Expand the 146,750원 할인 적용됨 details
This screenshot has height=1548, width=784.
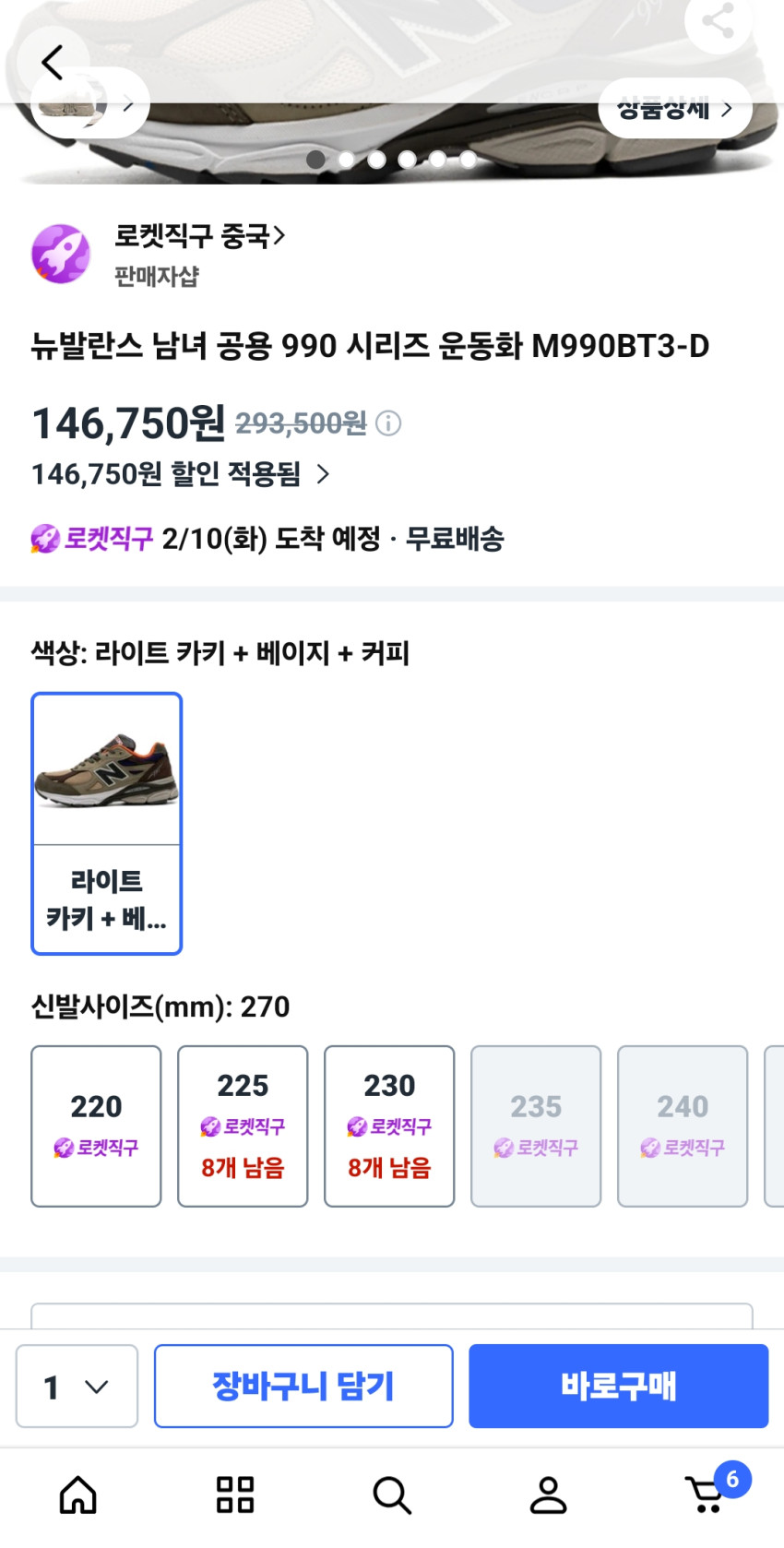tap(181, 474)
